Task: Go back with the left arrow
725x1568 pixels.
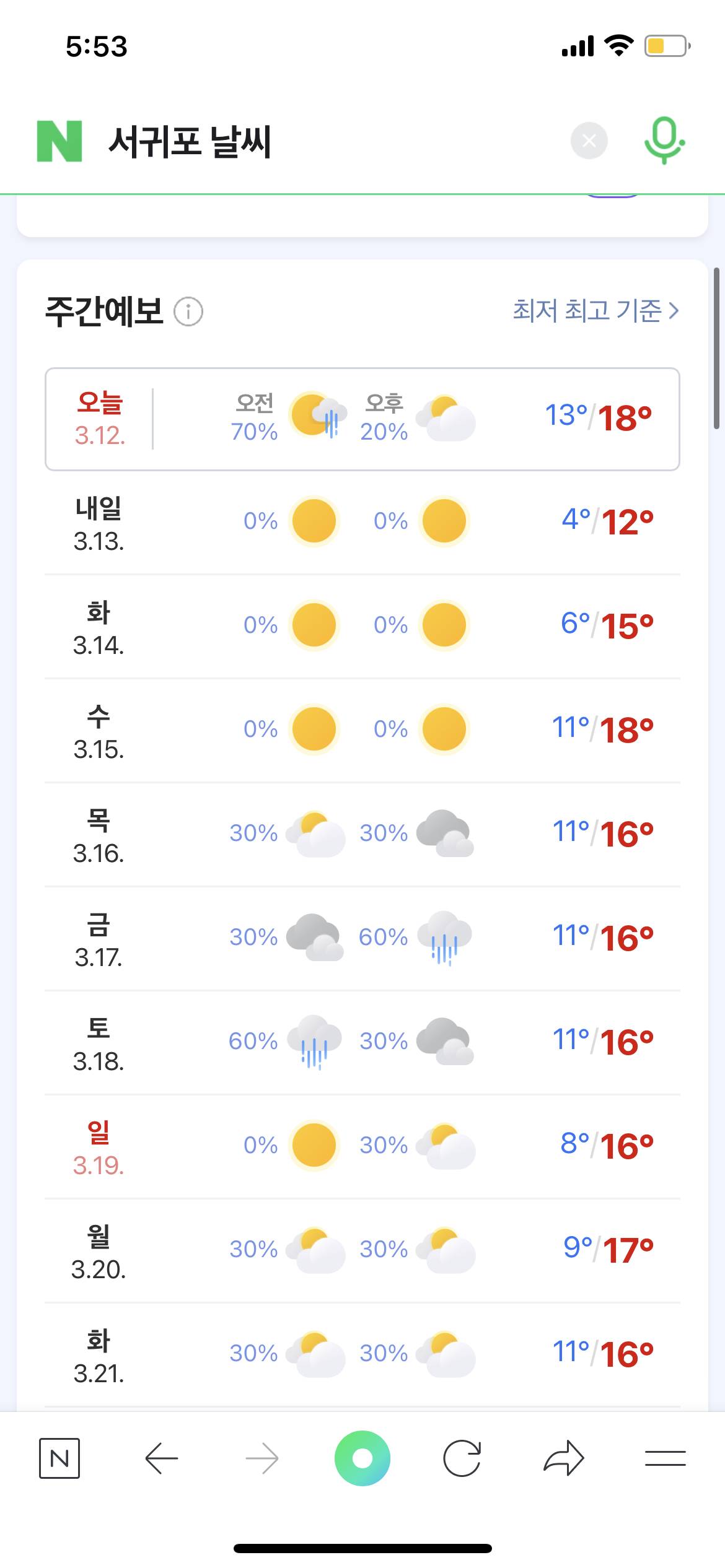Action: click(162, 1458)
